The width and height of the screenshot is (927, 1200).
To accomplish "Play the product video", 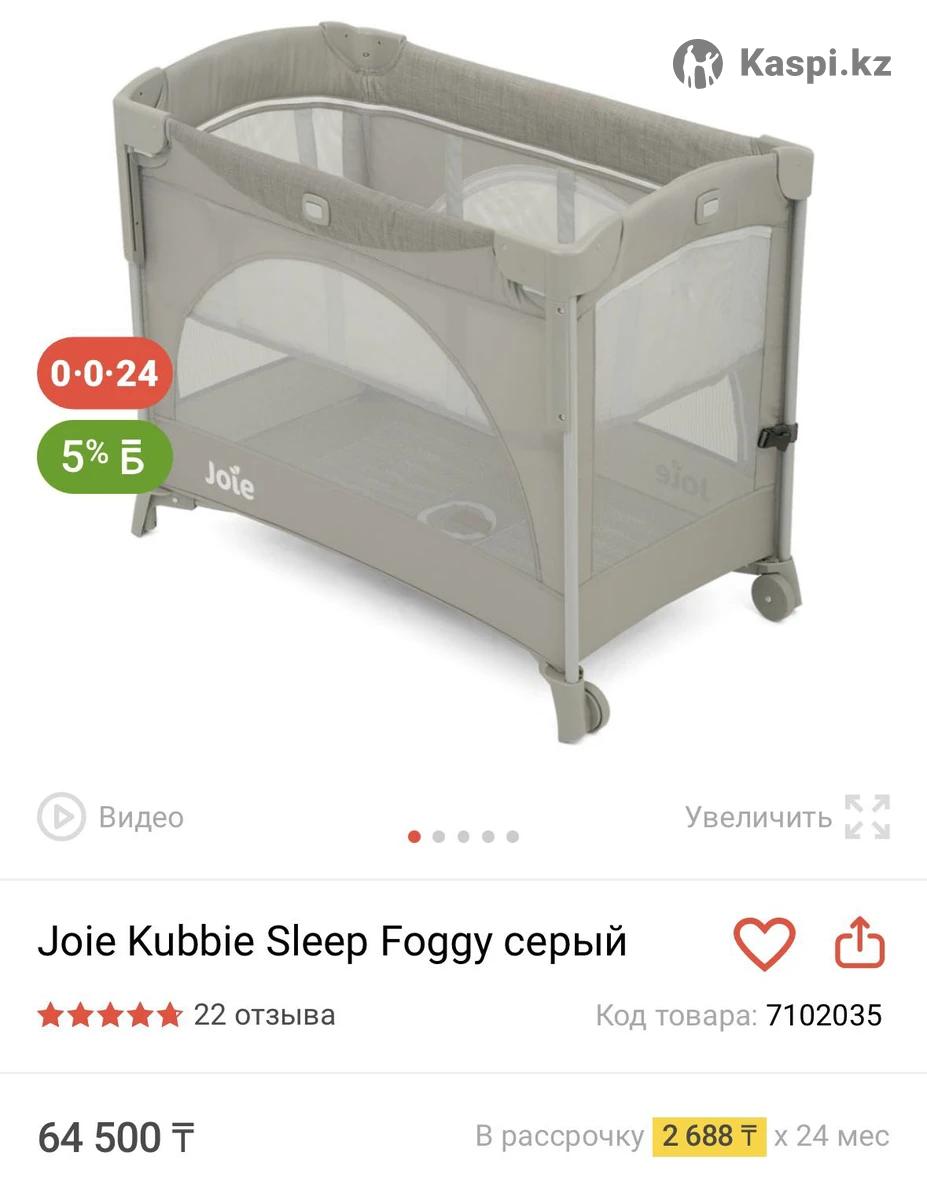I will [110, 817].
